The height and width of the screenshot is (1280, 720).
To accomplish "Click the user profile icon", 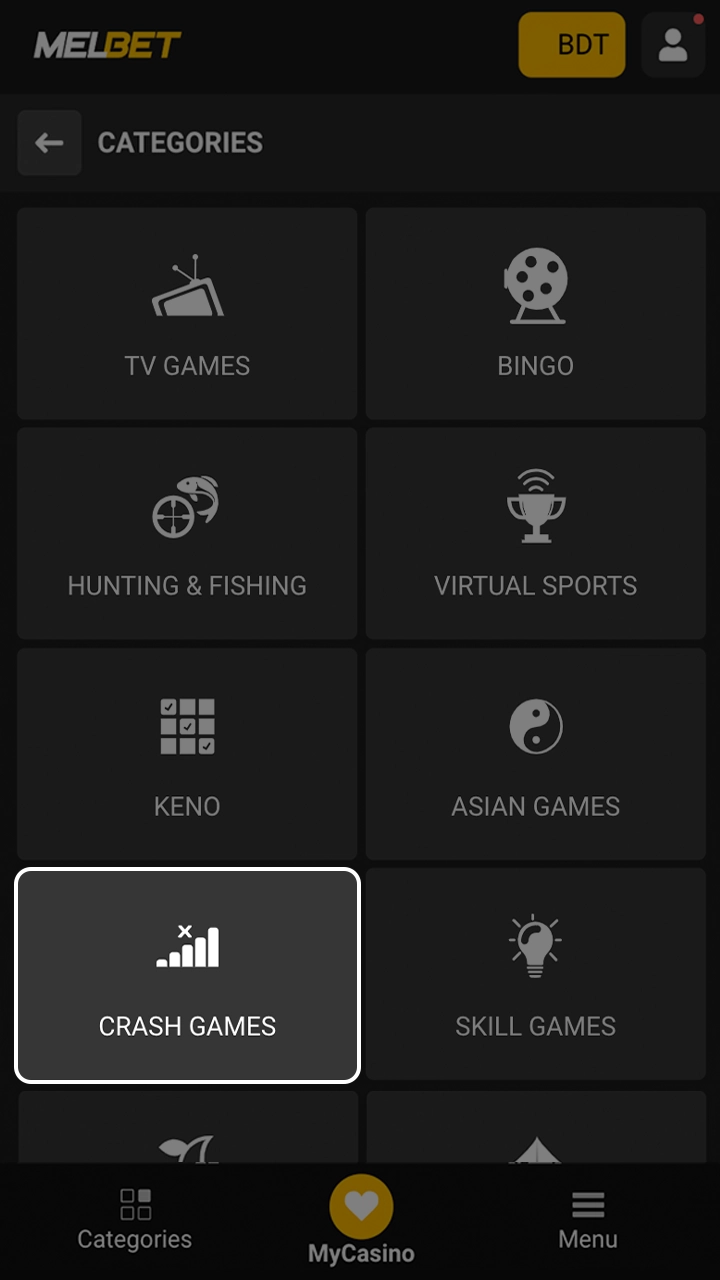I will (673, 45).
